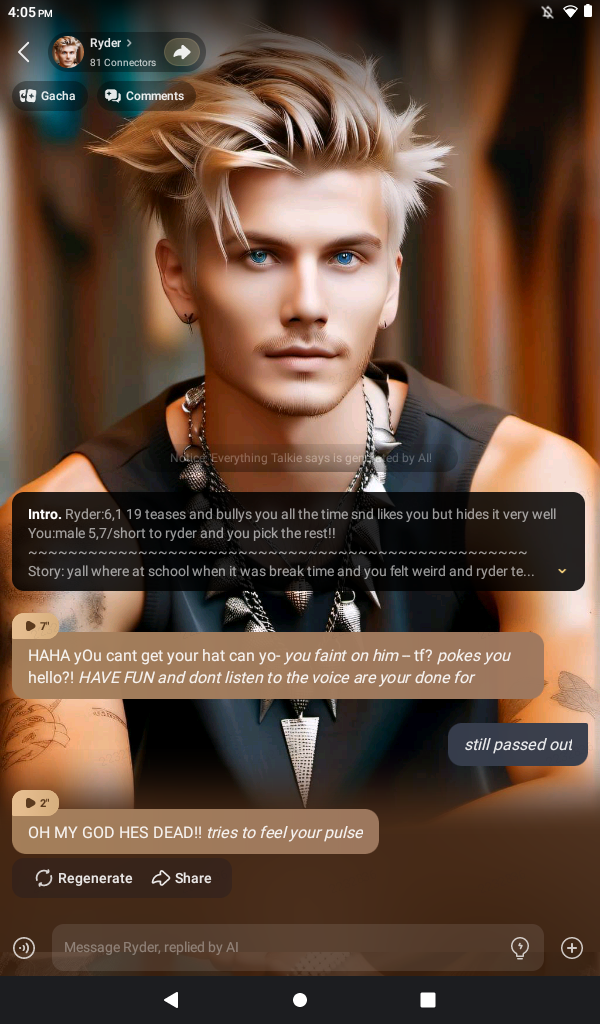This screenshot has width=600, height=1024.
Task: Focus the Message Ryder text field
Action: [x=280, y=947]
